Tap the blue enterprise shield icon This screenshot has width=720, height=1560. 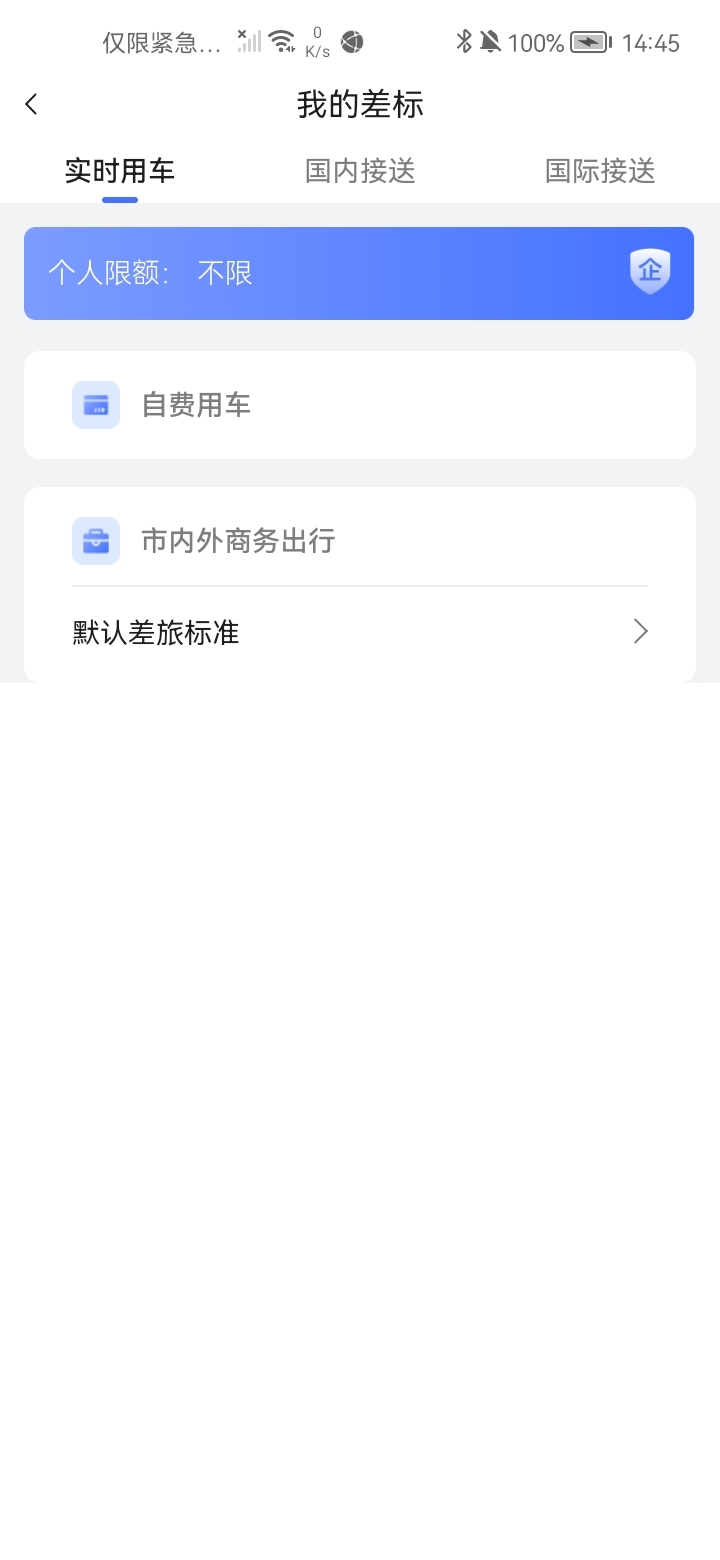(x=649, y=272)
